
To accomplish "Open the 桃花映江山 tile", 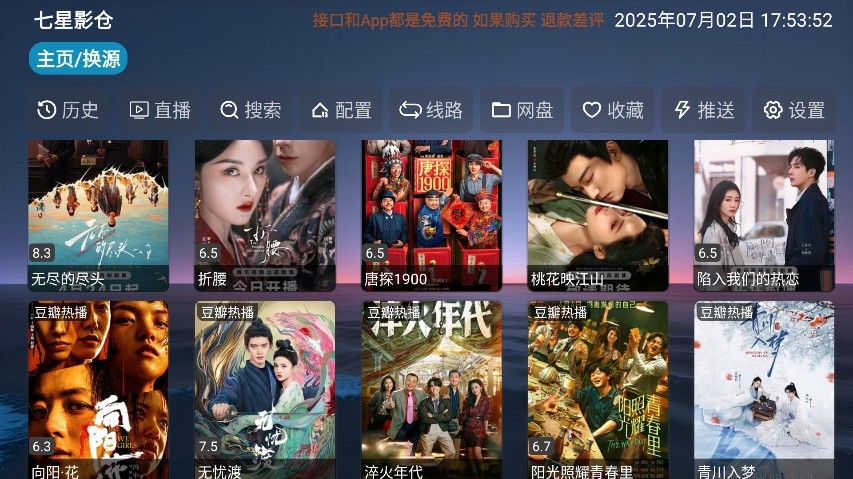I will click(597, 215).
